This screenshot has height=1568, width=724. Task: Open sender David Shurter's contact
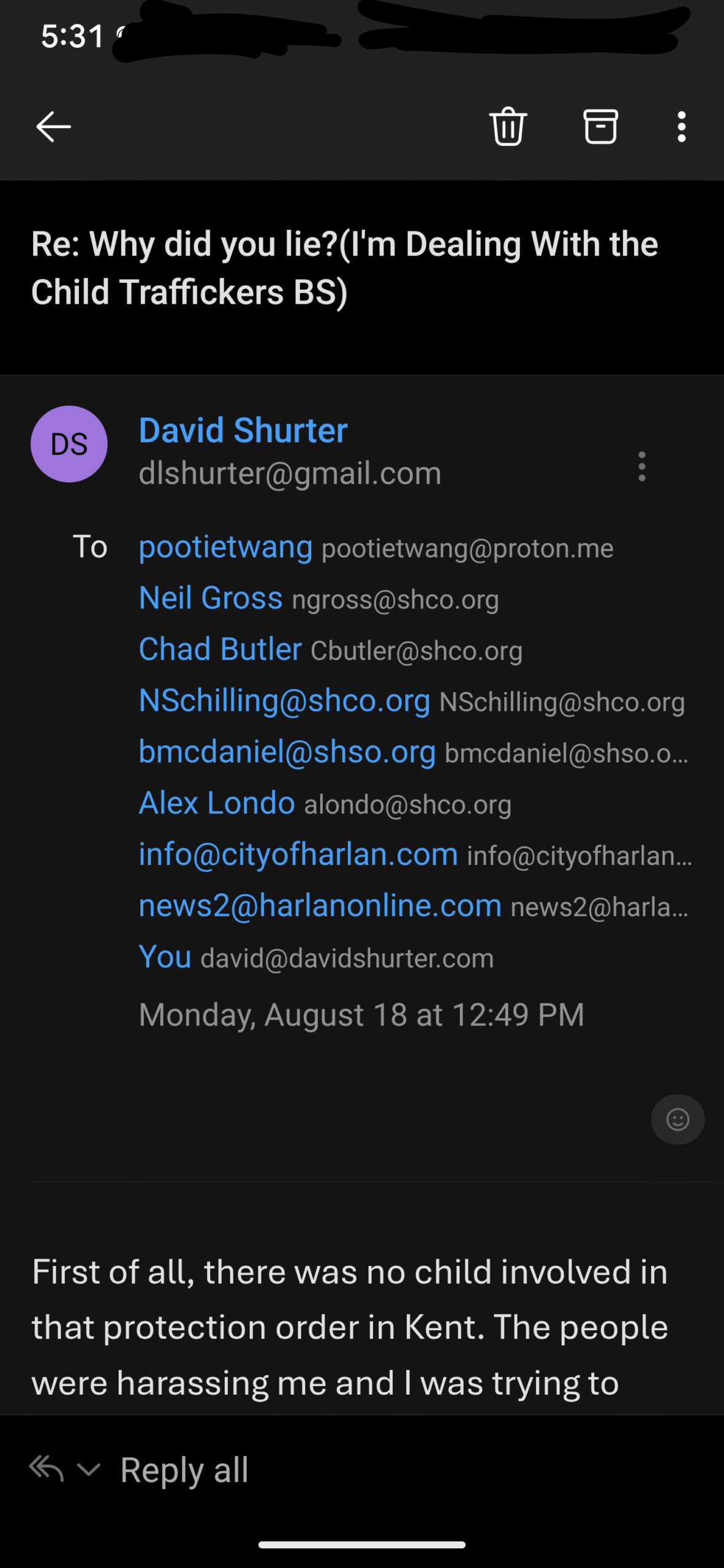[x=243, y=430]
